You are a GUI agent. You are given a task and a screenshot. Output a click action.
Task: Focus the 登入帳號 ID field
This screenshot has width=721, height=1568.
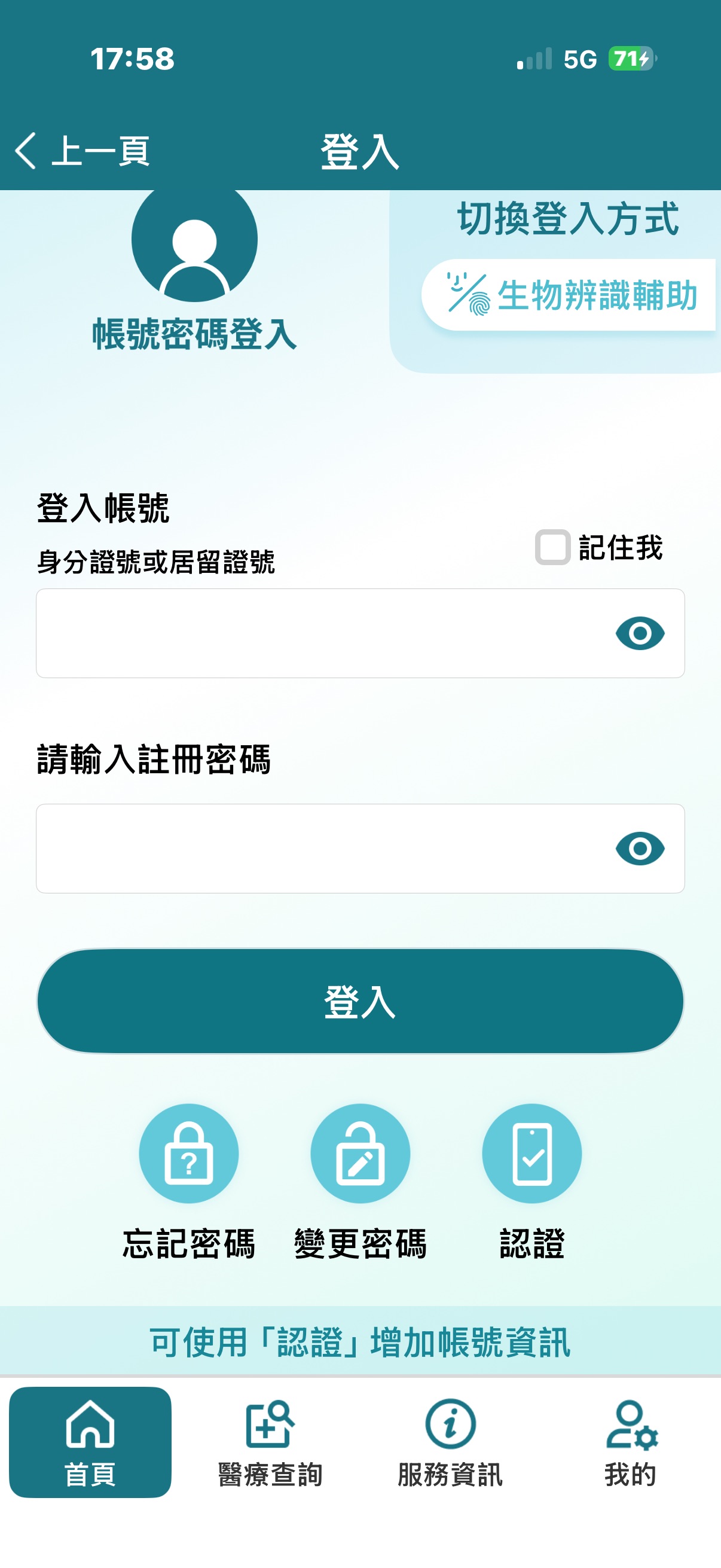pos(316,633)
